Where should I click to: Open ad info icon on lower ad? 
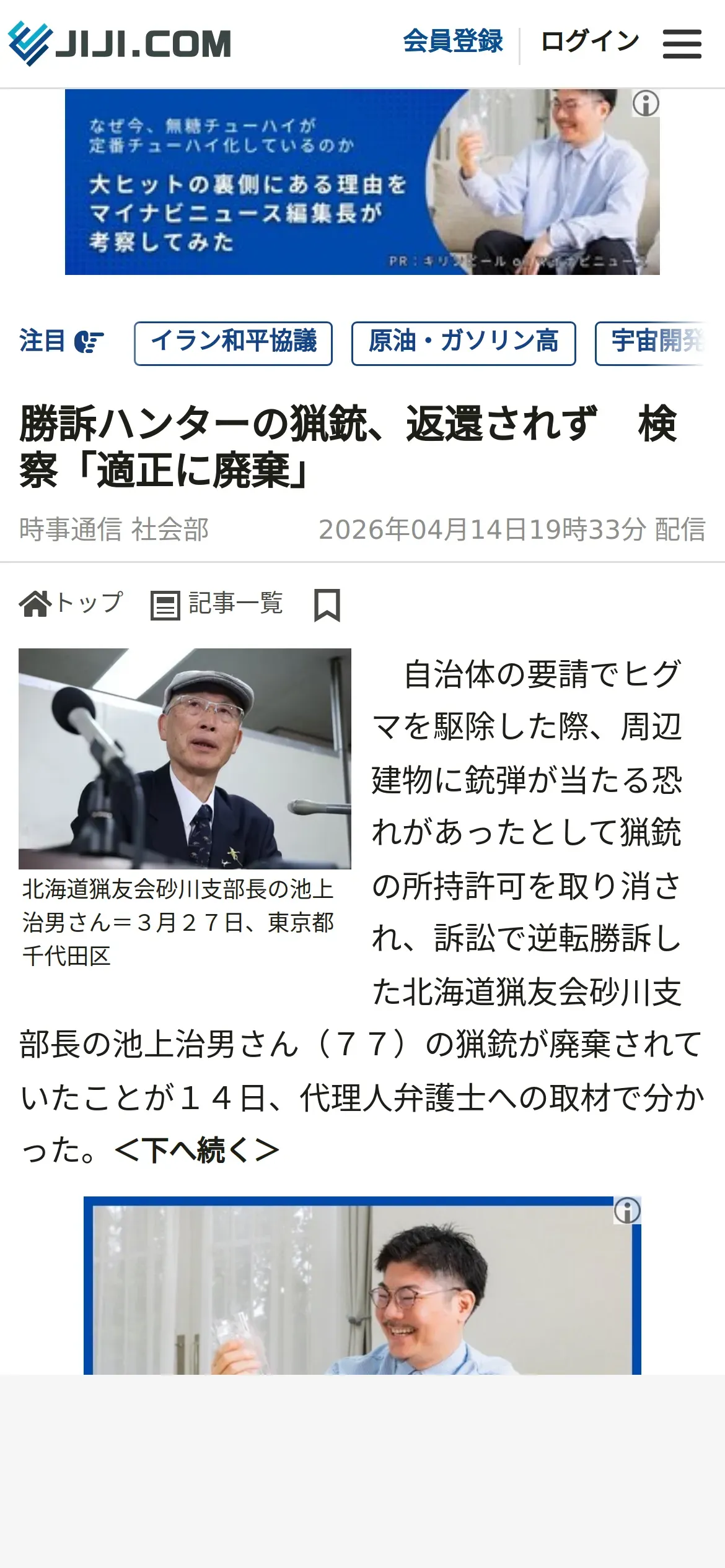coord(627,1211)
